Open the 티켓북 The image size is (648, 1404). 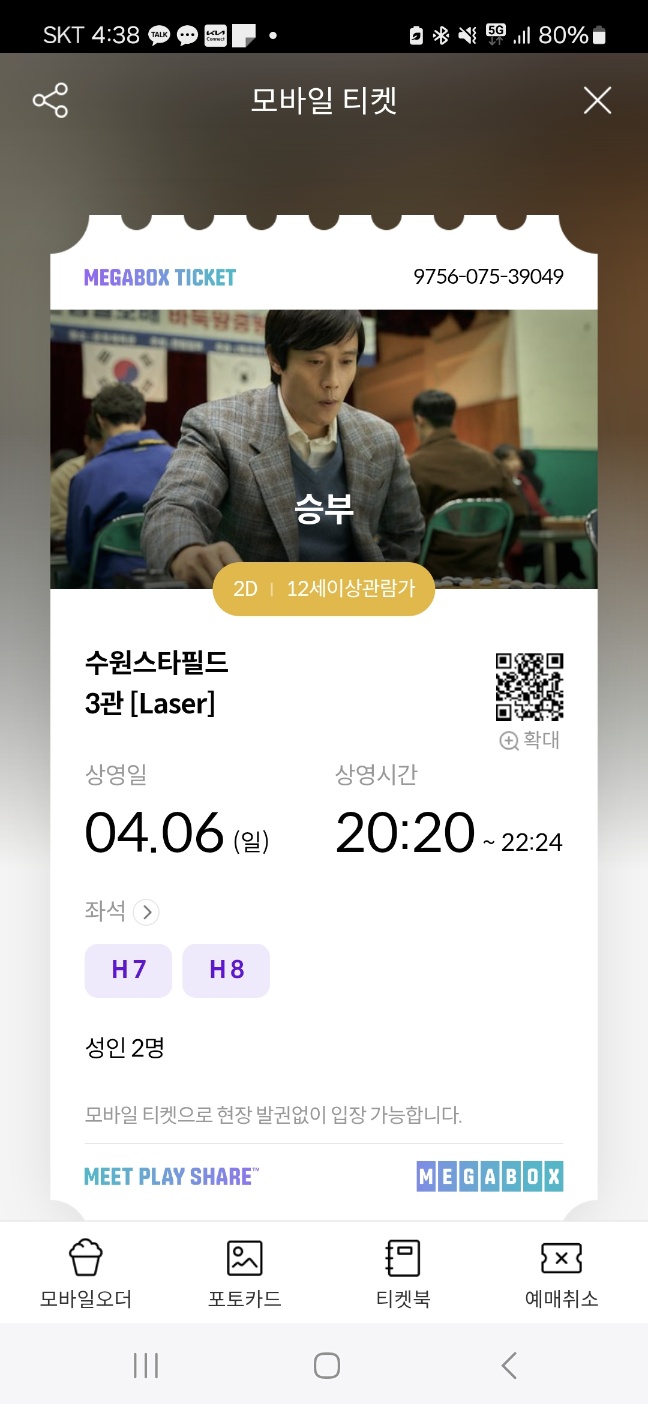pyautogui.click(x=403, y=1273)
